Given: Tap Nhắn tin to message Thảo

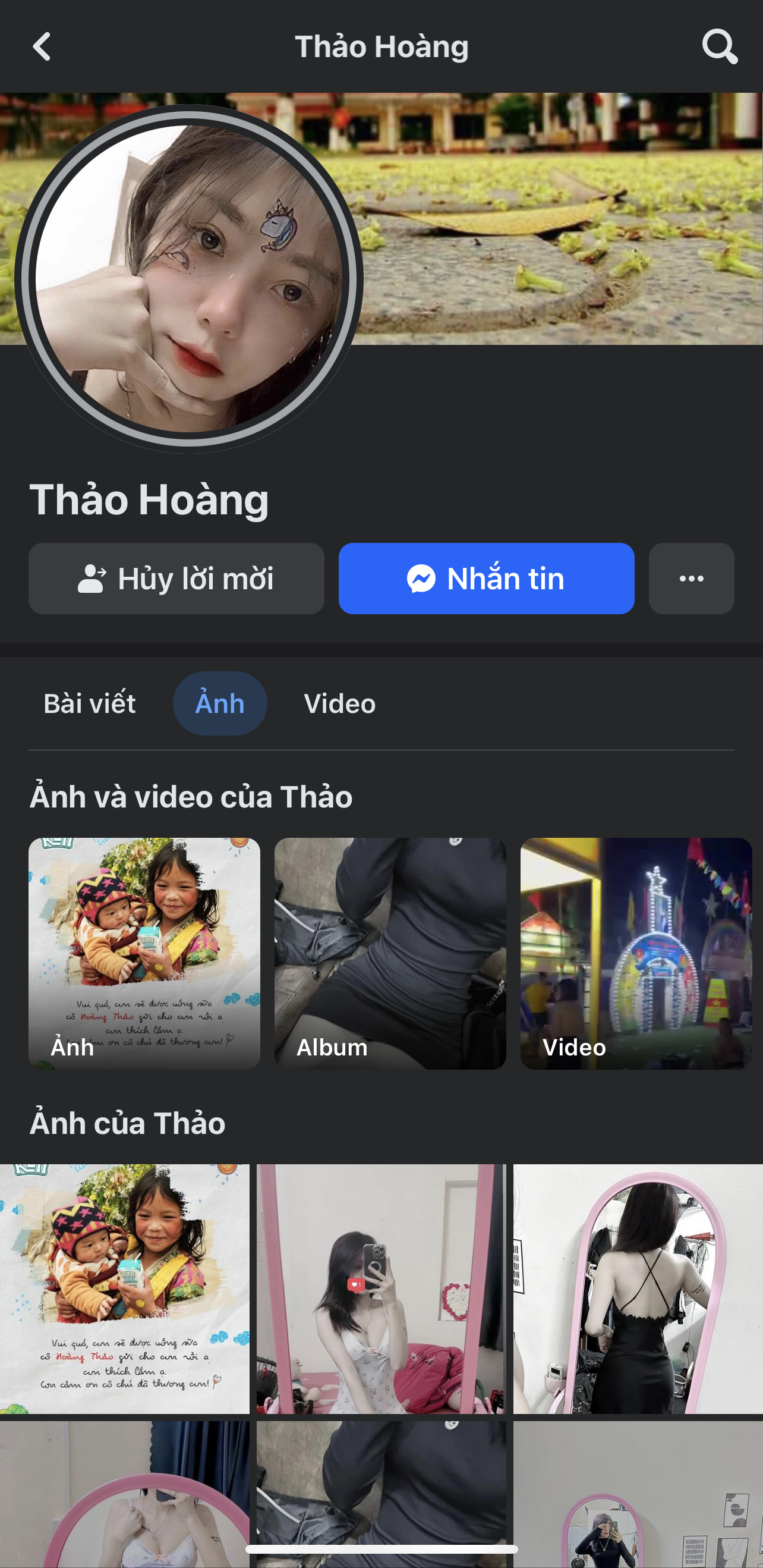Looking at the screenshot, I should coord(486,578).
